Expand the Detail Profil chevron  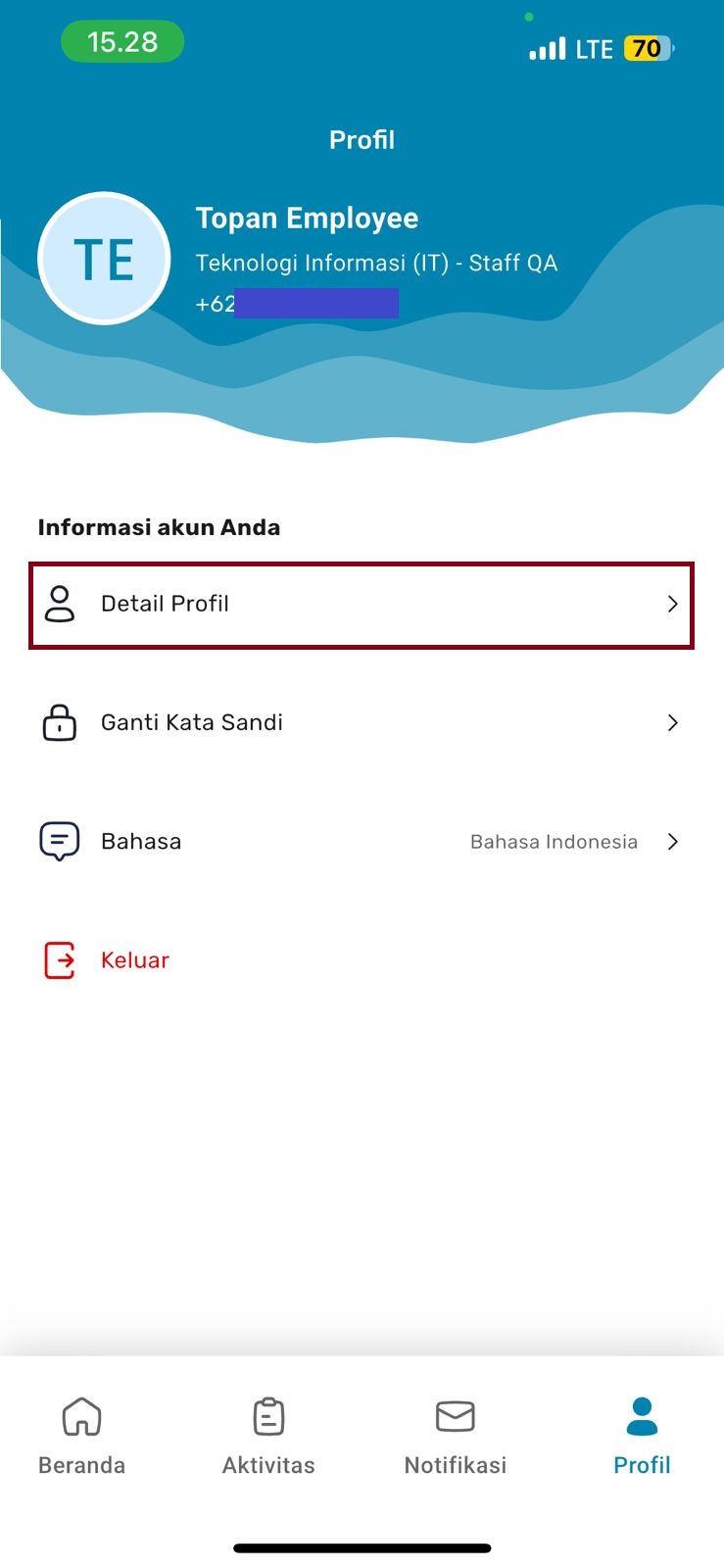coord(672,604)
